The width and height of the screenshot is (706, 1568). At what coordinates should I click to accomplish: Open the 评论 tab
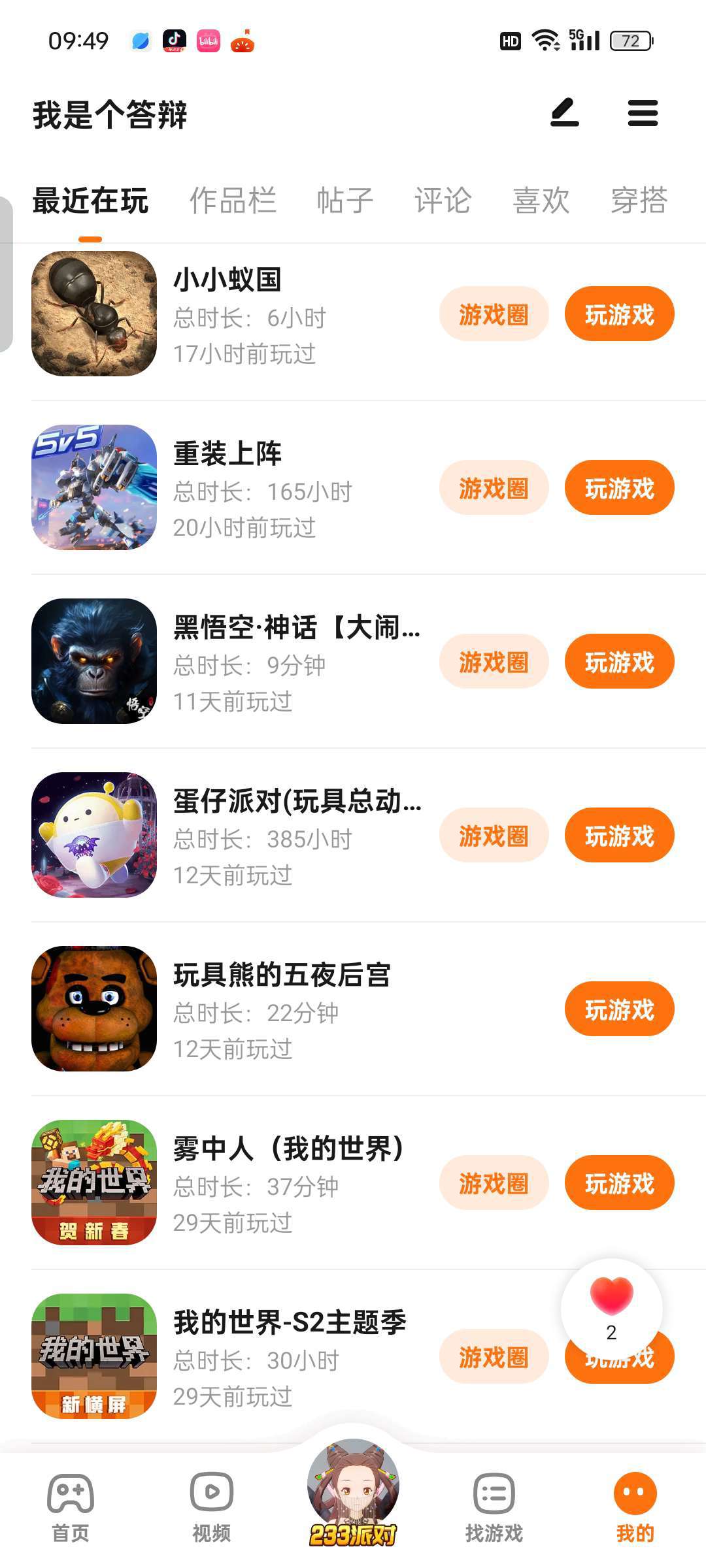click(443, 200)
